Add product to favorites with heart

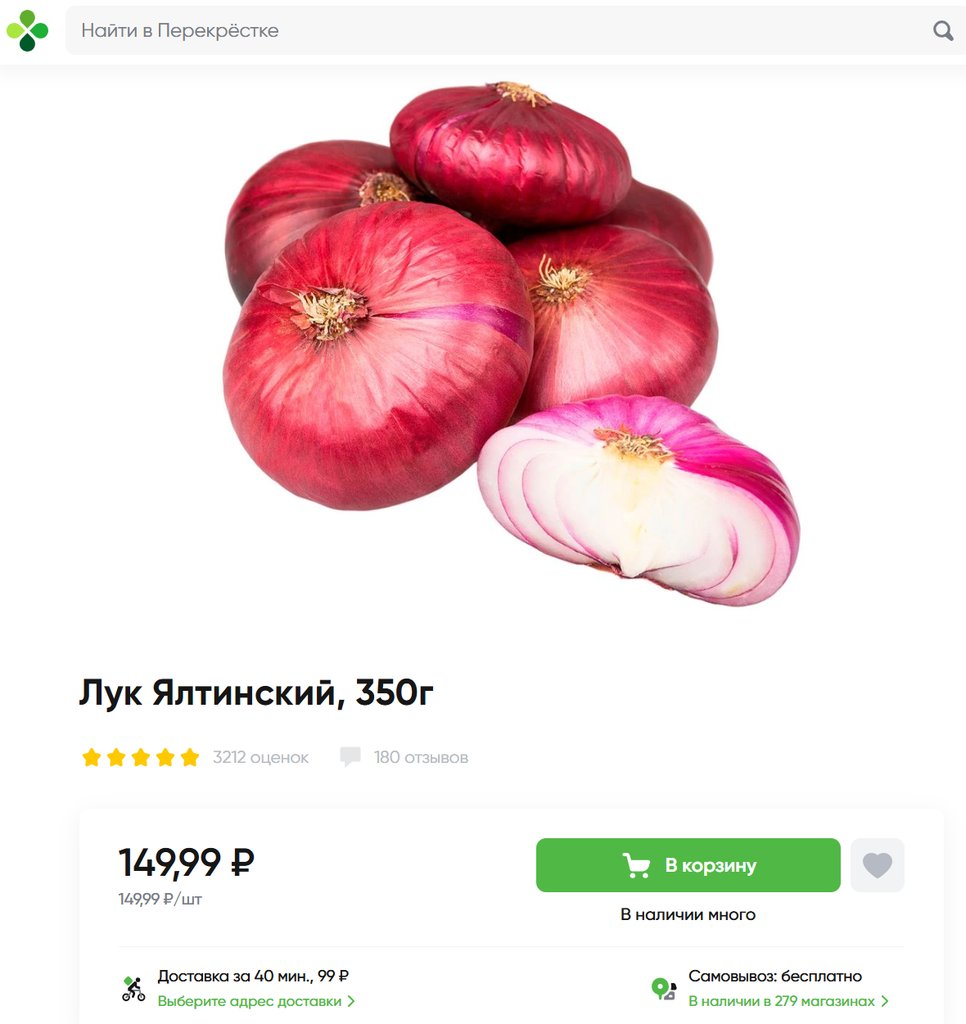pos(877,865)
